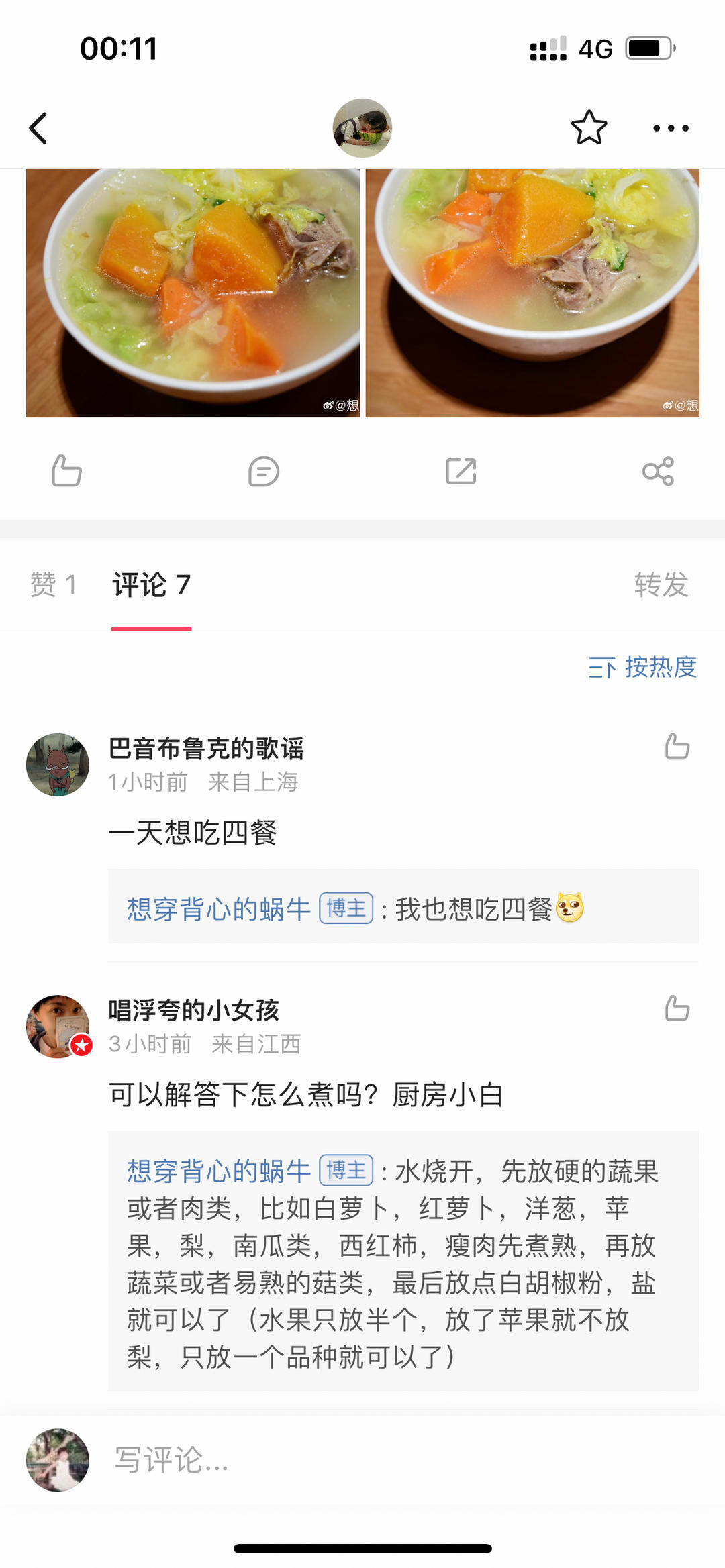The width and height of the screenshot is (725, 1568).
Task: Change comment sorting via 按热度
Action: (x=642, y=667)
